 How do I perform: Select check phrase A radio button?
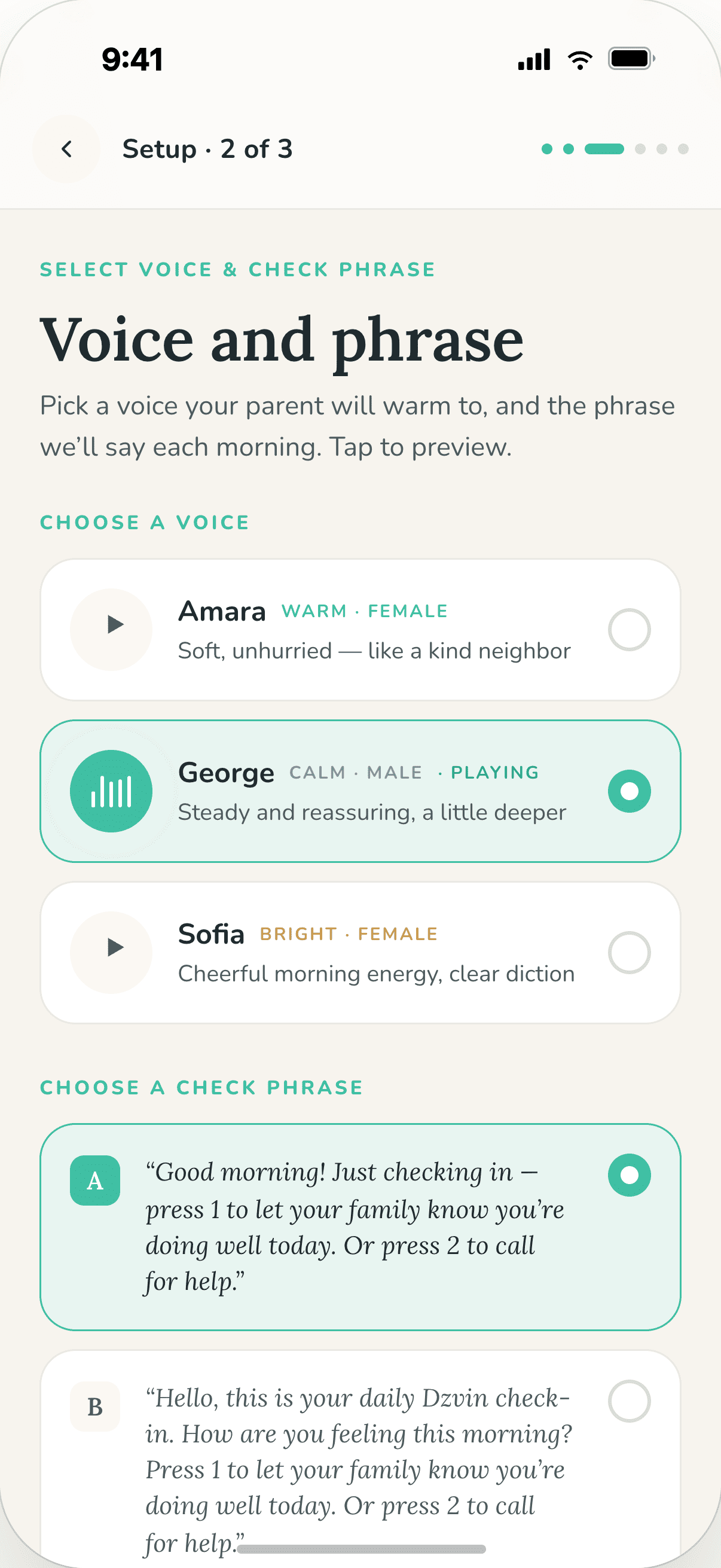point(629,1175)
